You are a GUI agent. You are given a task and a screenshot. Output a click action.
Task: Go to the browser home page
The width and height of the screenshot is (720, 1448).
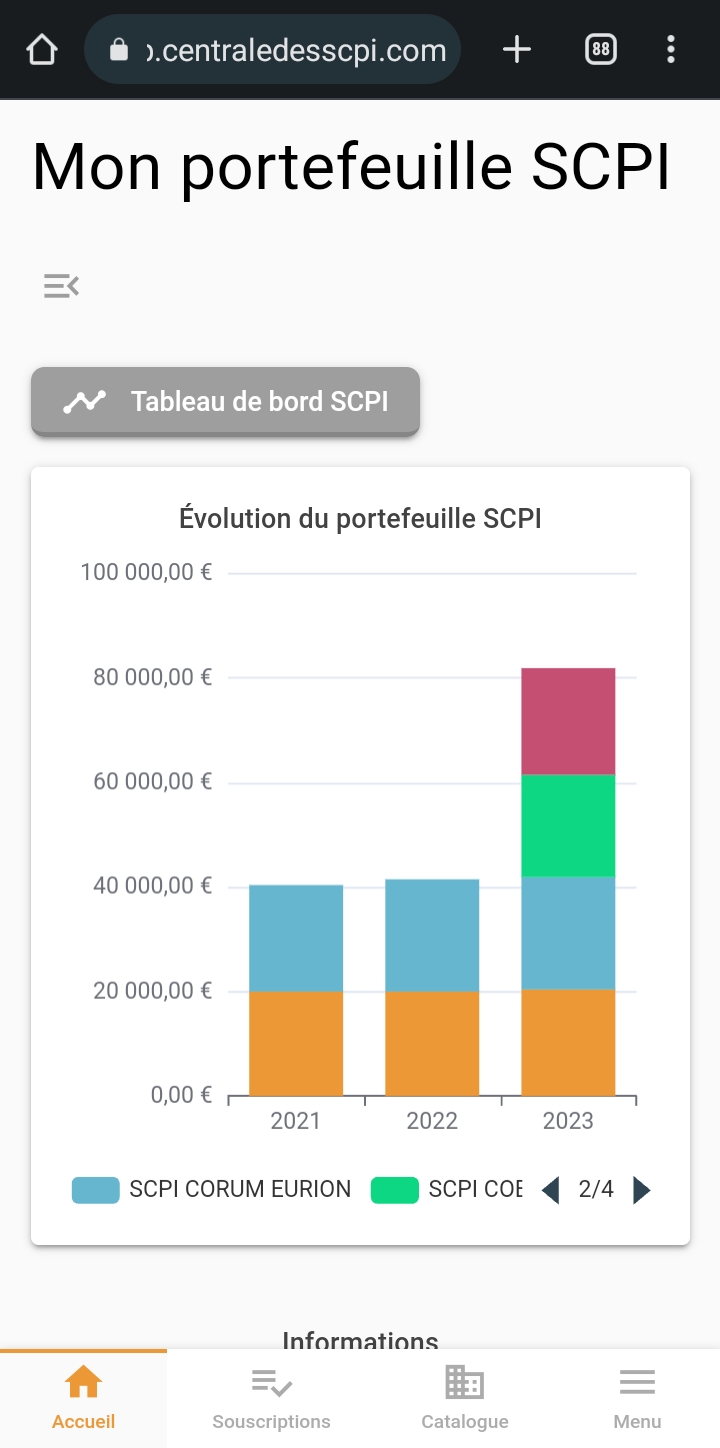tap(42, 49)
